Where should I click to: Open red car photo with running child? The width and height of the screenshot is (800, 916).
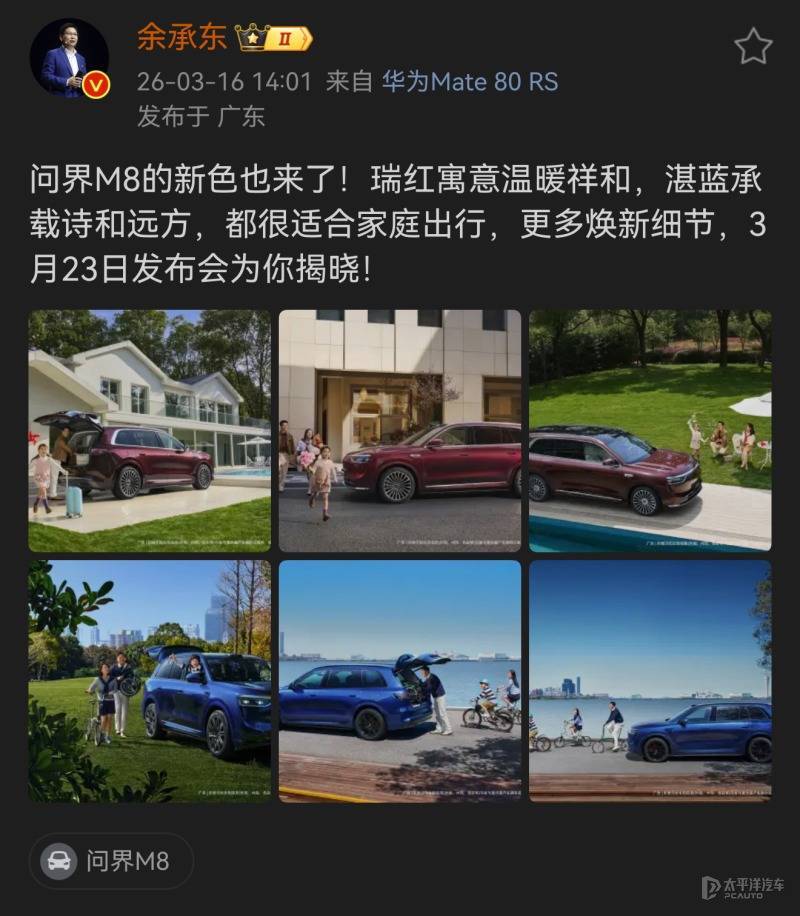tap(400, 431)
